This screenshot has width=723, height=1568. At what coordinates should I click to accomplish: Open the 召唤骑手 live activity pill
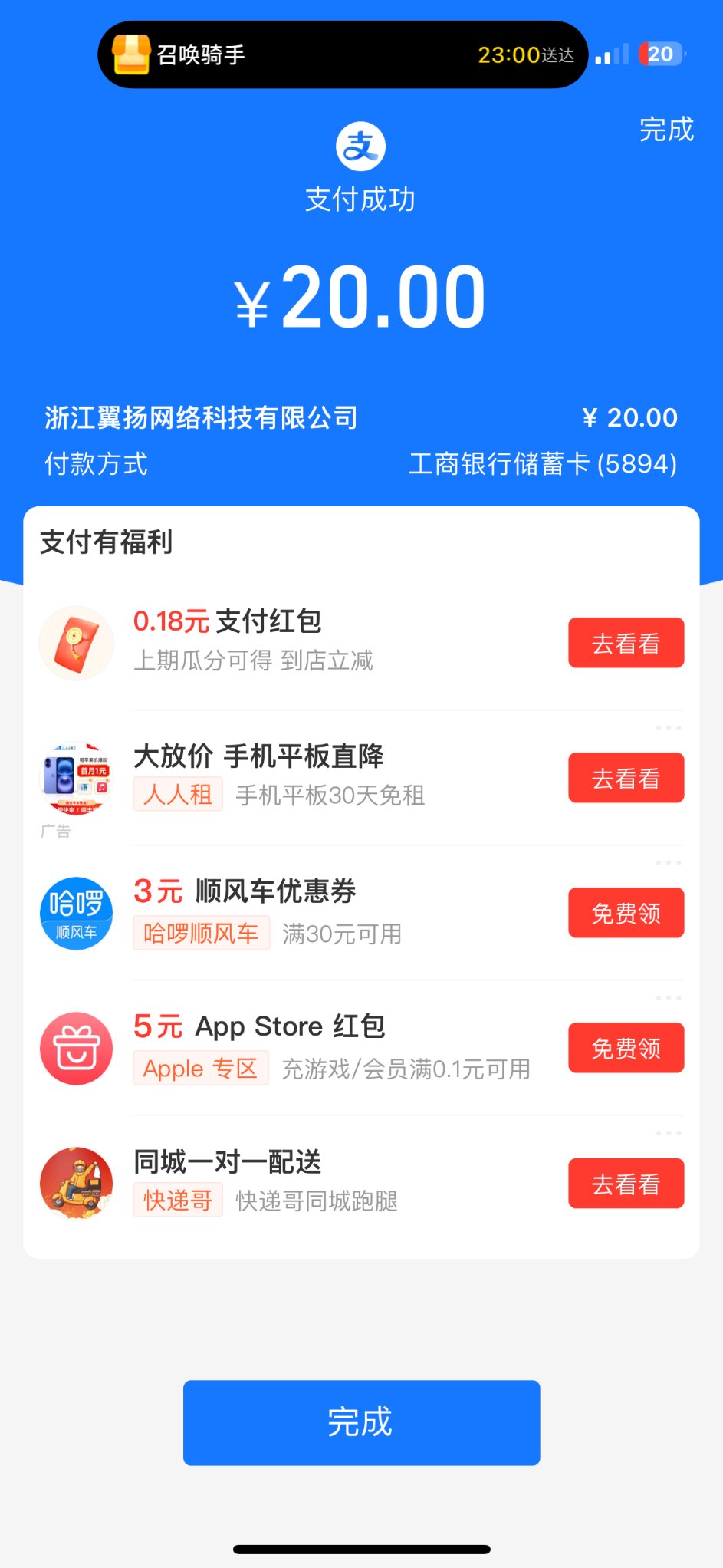(x=342, y=54)
